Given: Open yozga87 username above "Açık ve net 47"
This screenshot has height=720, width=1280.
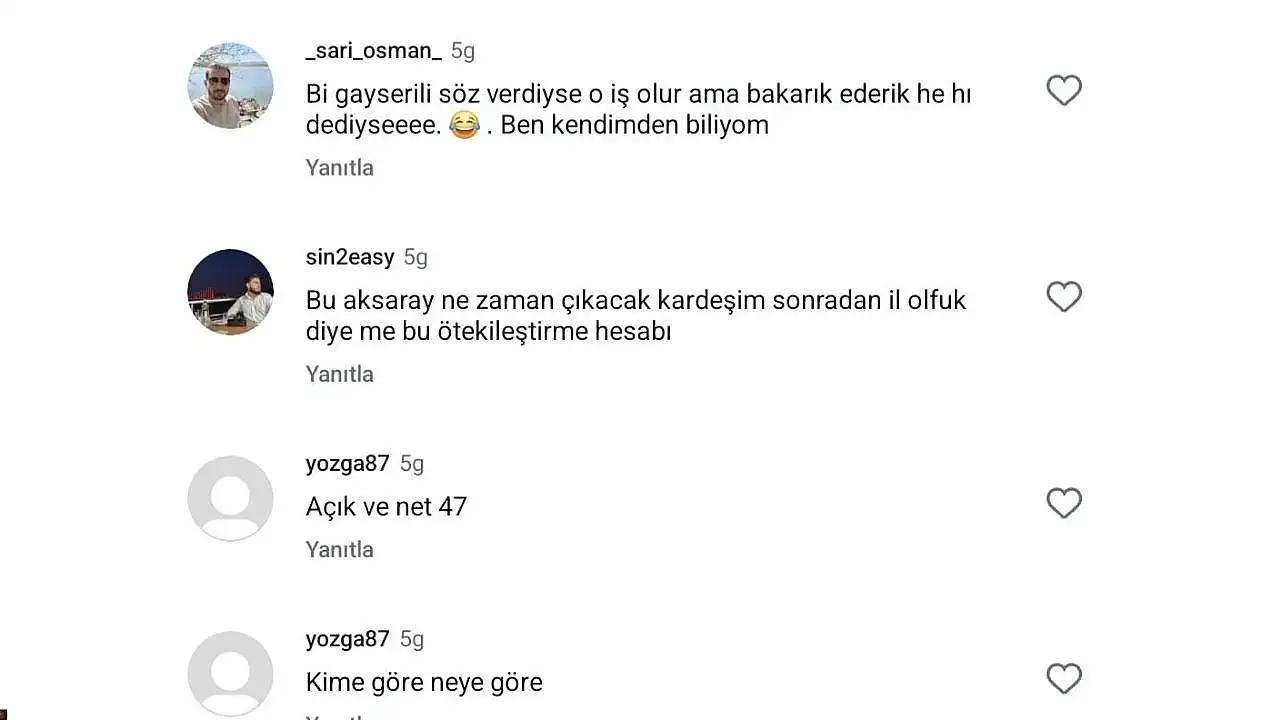Looking at the screenshot, I should click(x=347, y=463).
